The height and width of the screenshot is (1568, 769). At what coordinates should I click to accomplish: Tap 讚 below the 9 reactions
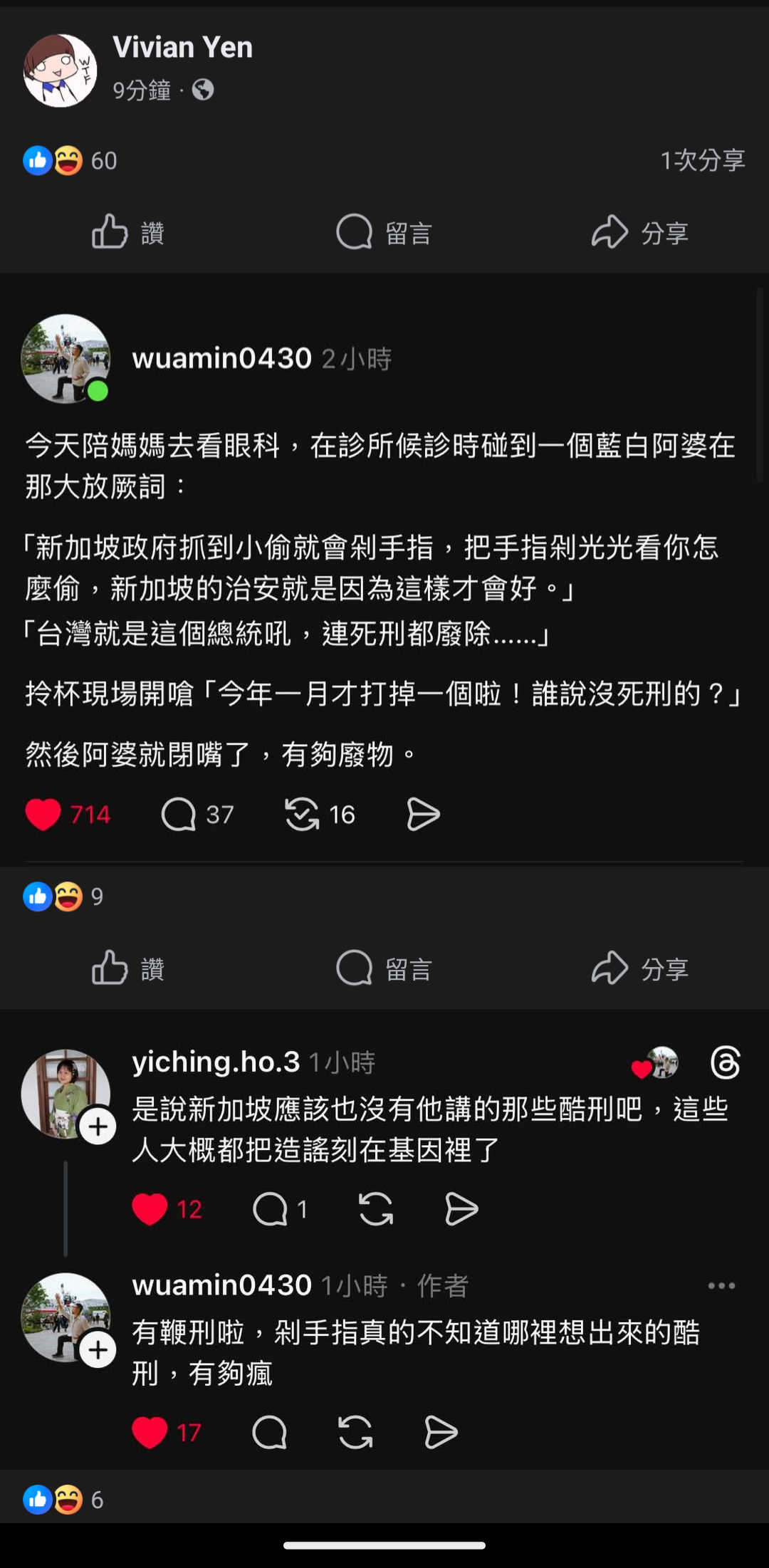click(x=128, y=968)
